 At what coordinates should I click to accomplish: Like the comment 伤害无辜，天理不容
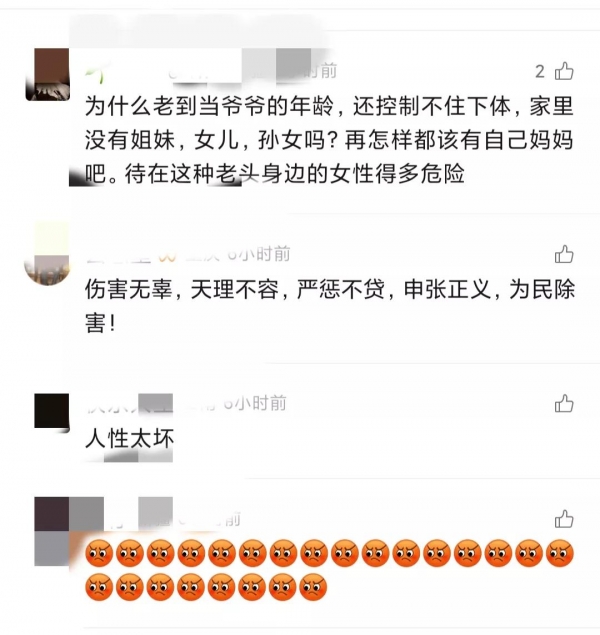coord(564,254)
